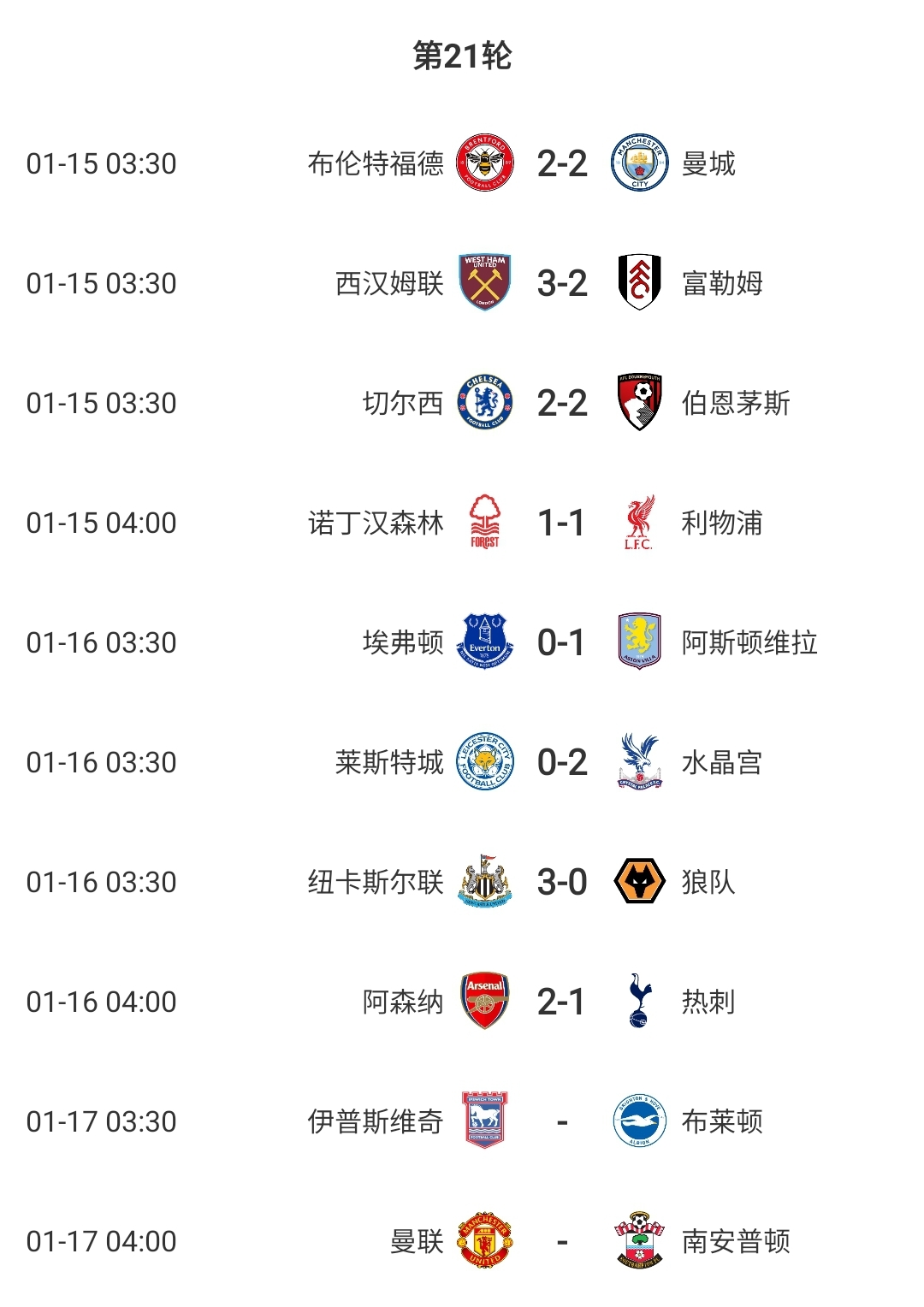View West Ham vs Fulham match details
The width and height of the screenshot is (924, 1307).
[561, 283]
